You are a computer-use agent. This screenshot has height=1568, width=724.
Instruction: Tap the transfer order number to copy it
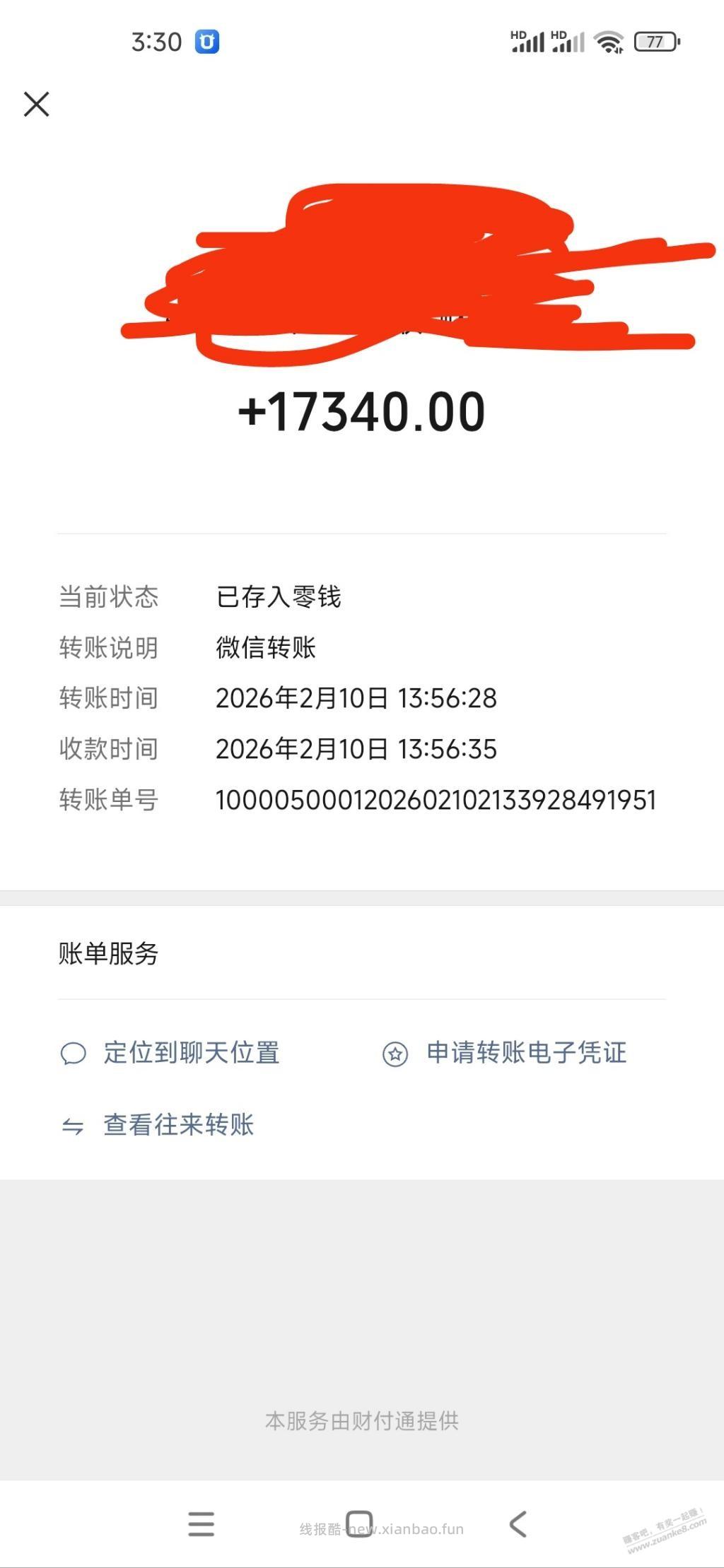click(x=436, y=798)
